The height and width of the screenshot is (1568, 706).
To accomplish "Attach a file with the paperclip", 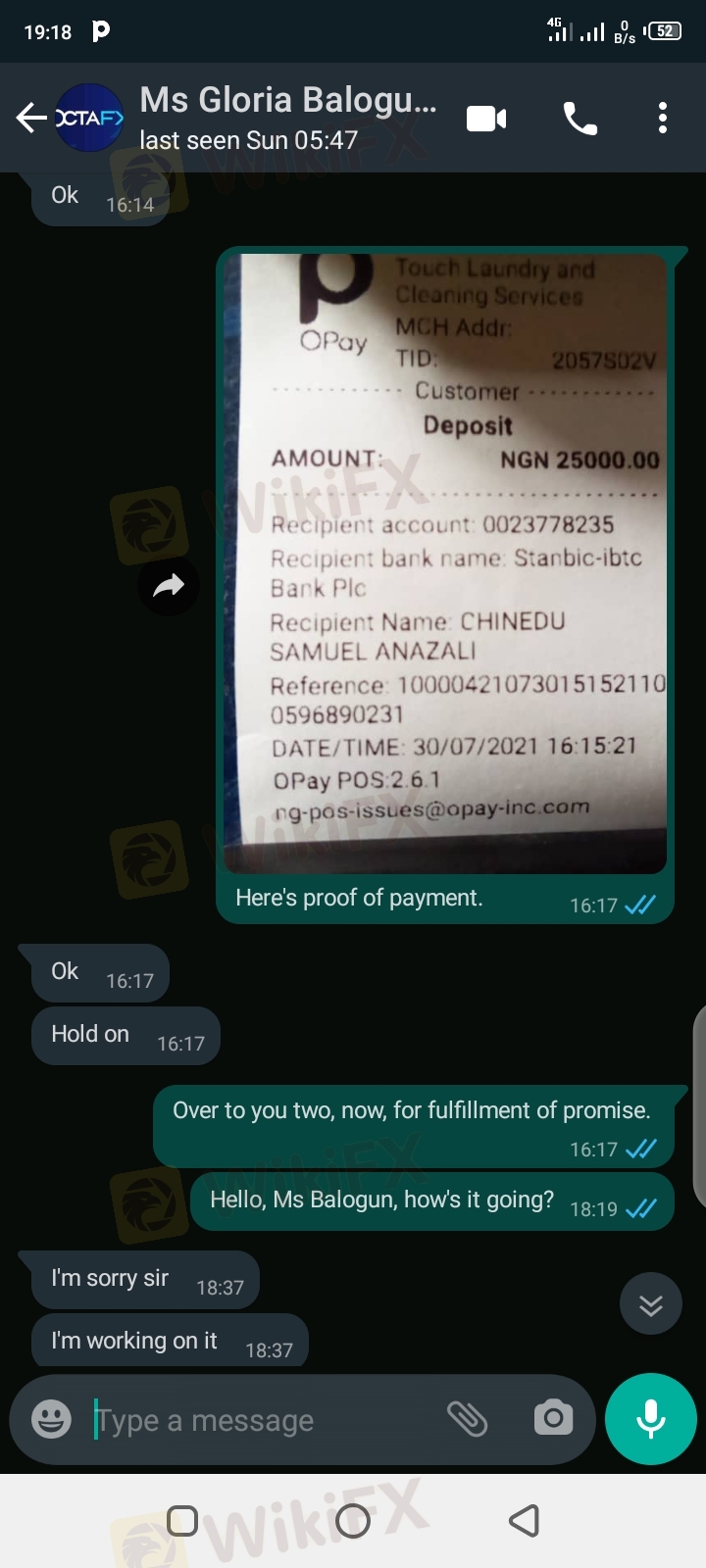I will click(x=467, y=1418).
